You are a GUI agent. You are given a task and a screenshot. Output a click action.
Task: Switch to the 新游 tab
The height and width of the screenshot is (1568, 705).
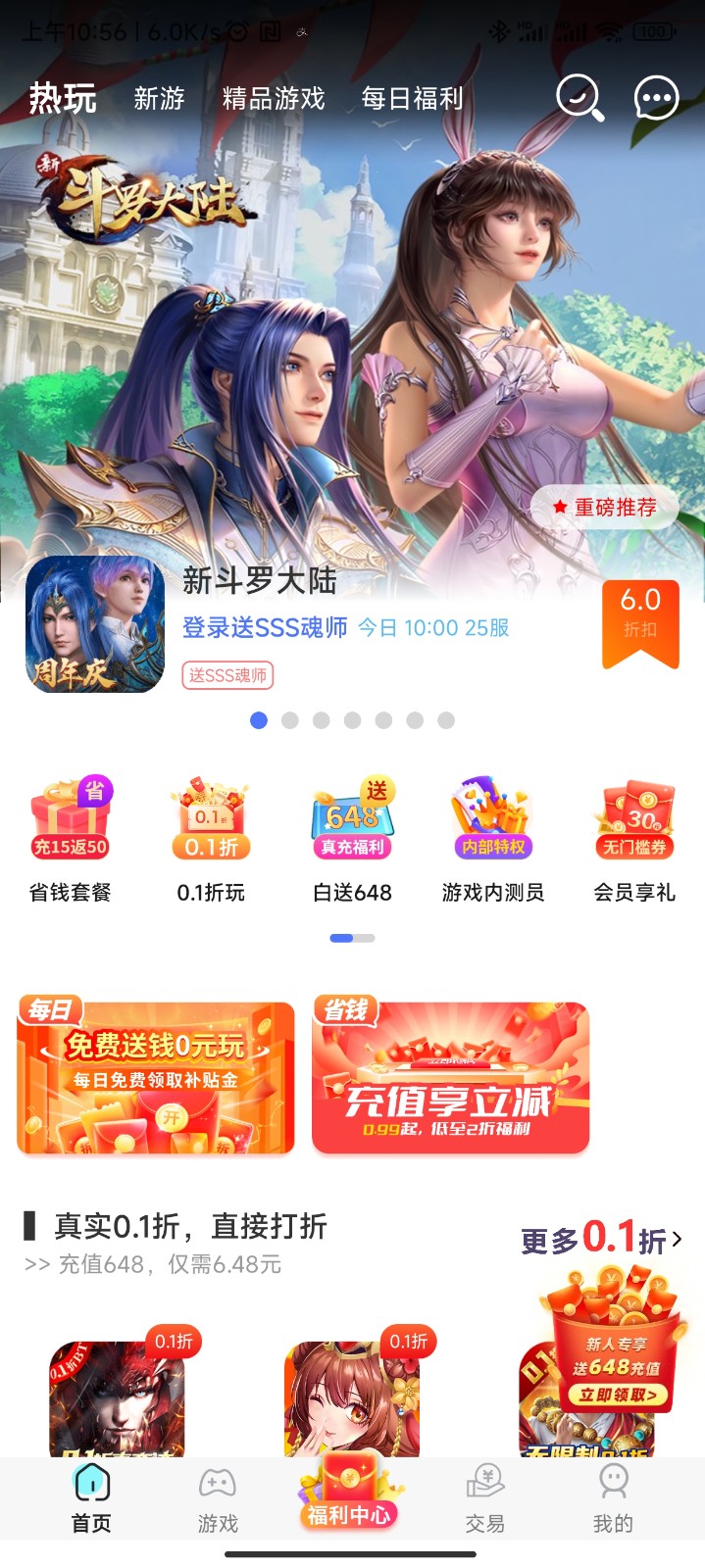coord(159,99)
